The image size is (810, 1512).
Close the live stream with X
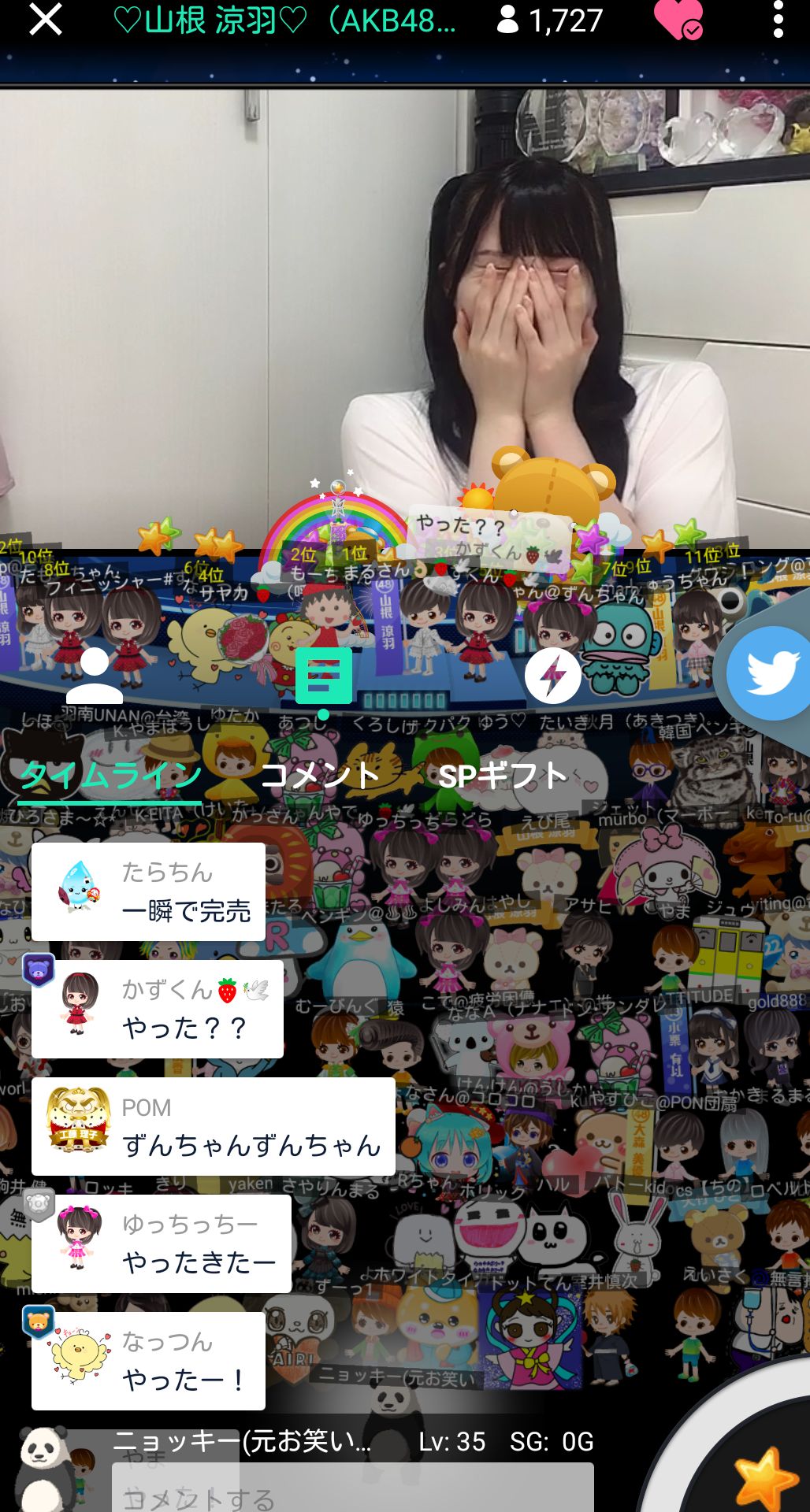pos(45,20)
